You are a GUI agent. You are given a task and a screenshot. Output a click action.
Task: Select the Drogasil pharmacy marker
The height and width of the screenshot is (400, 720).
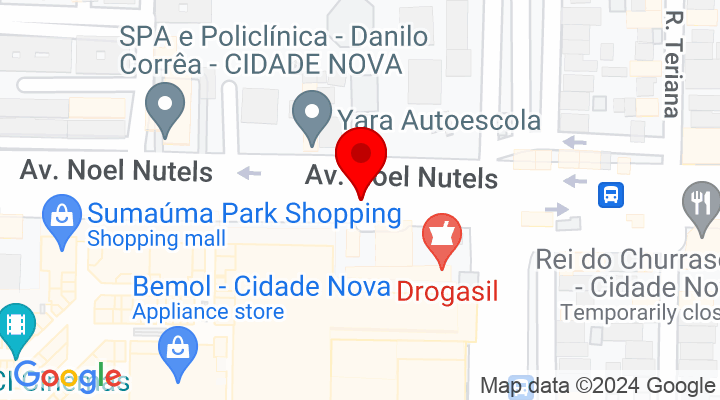click(439, 240)
